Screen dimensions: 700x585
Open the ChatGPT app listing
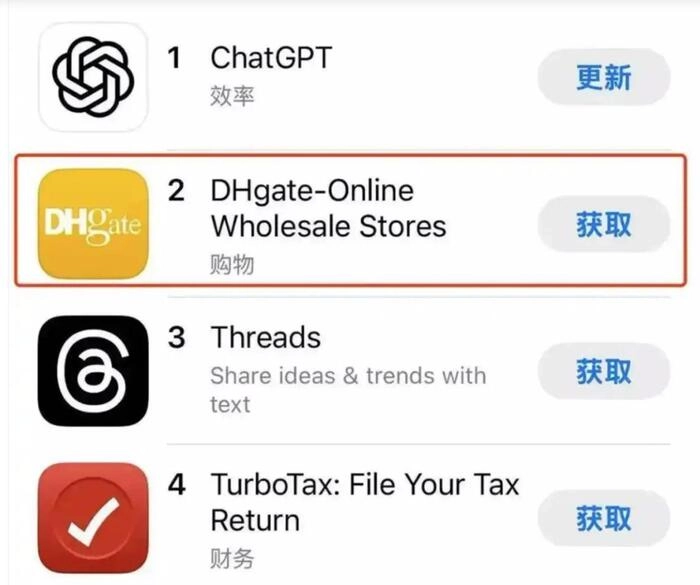click(270, 58)
